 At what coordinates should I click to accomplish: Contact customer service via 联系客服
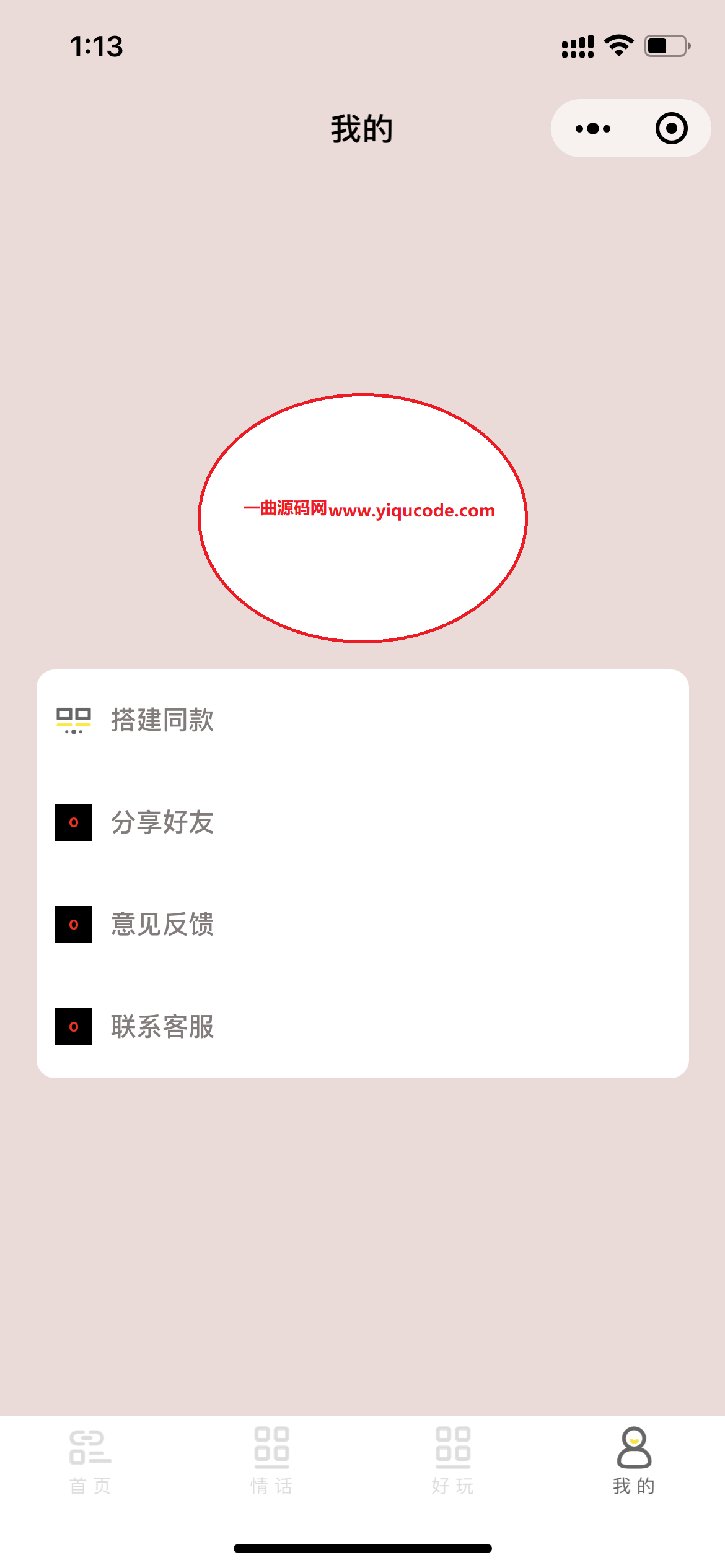click(x=362, y=1027)
